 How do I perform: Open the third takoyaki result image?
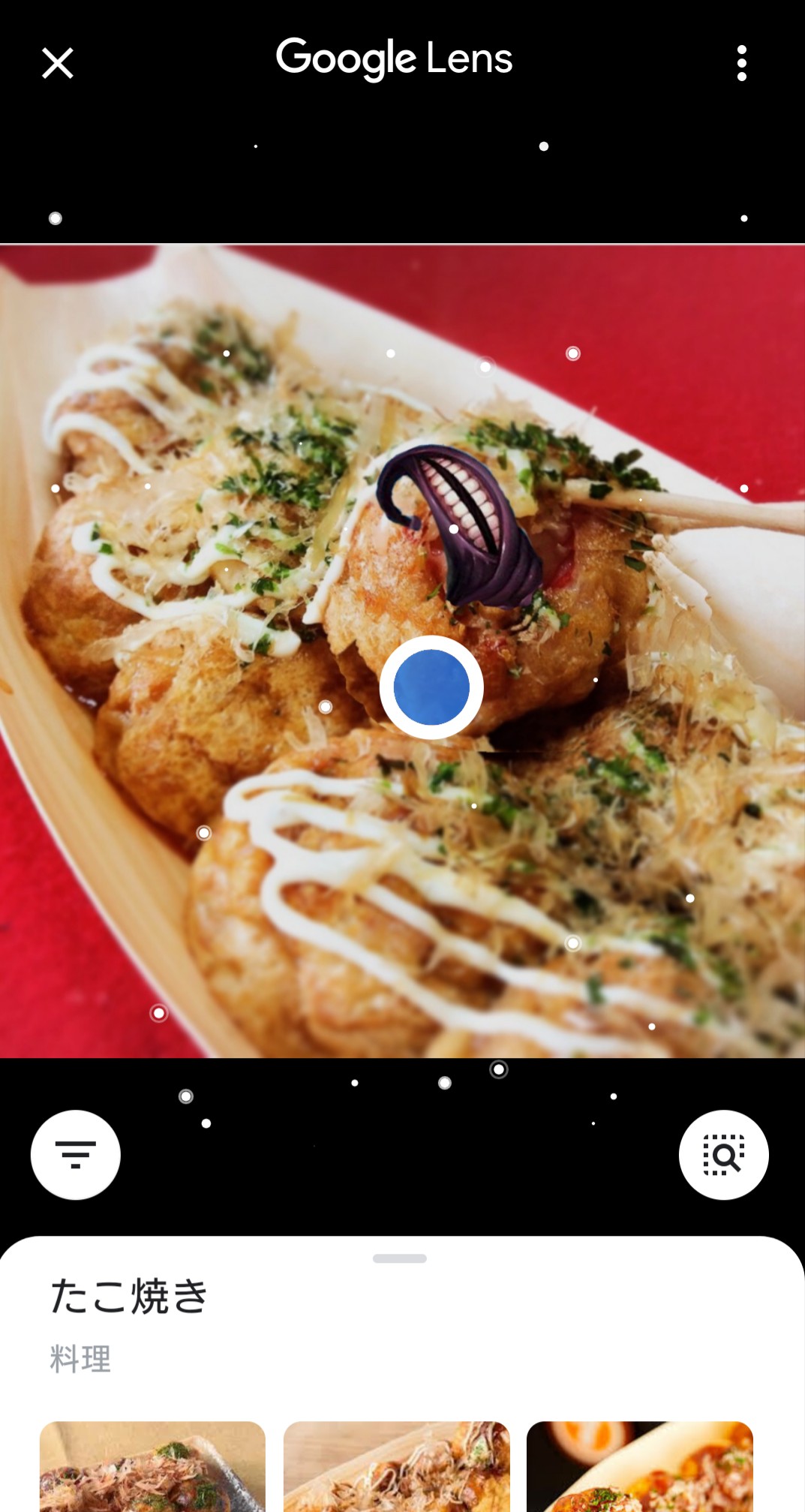pos(639,1465)
